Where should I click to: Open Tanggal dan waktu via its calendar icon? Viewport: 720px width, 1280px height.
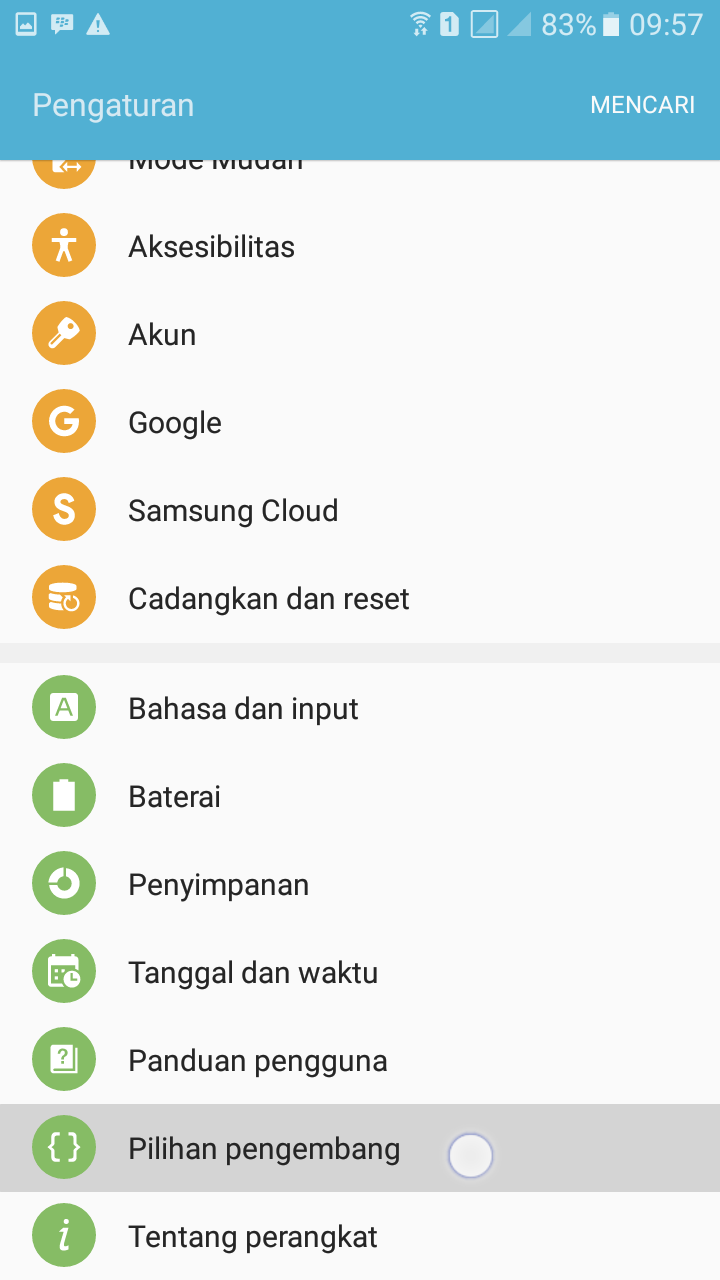click(64, 971)
